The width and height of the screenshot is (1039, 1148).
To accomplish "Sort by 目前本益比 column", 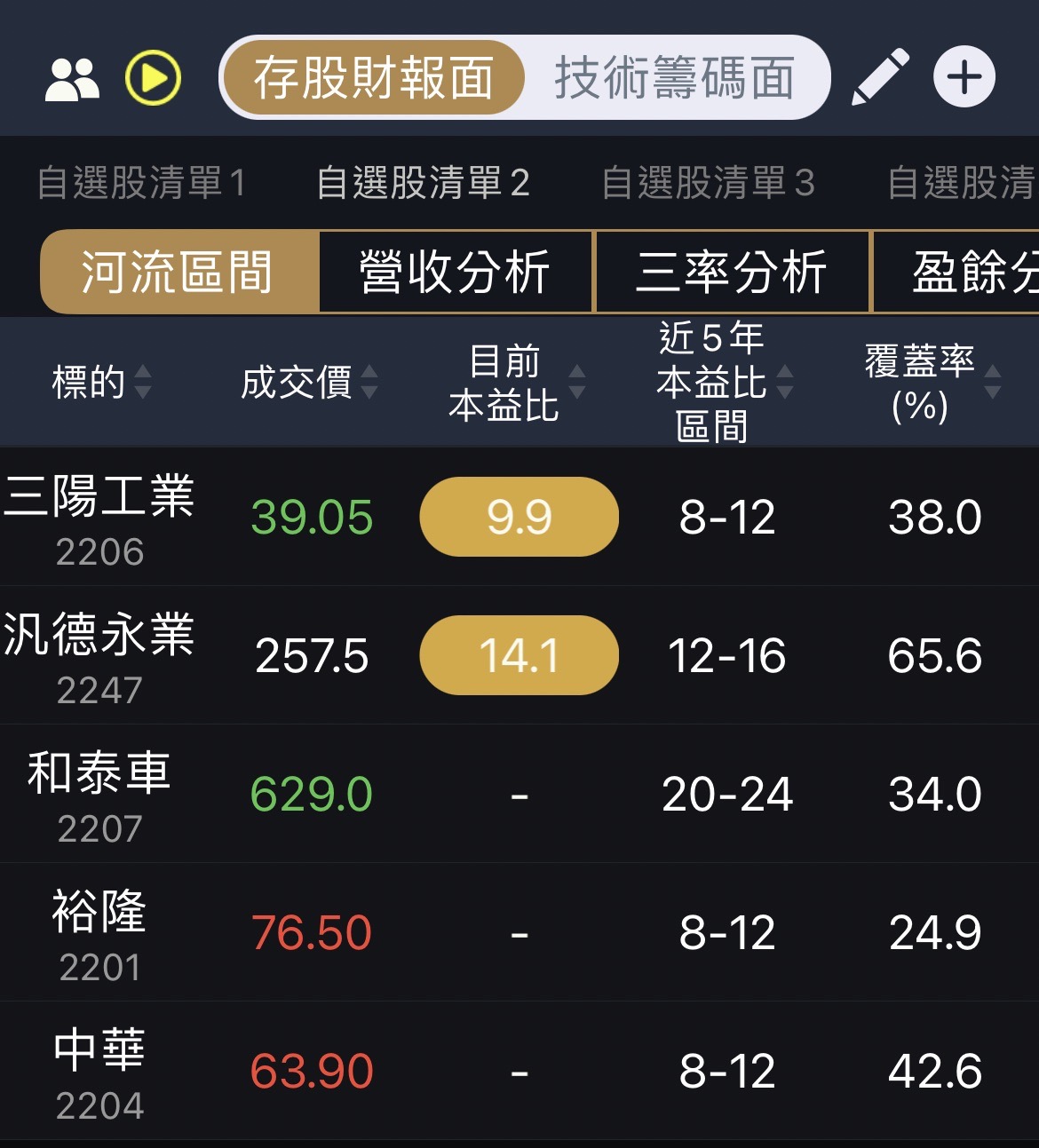I will pyautogui.click(x=516, y=383).
